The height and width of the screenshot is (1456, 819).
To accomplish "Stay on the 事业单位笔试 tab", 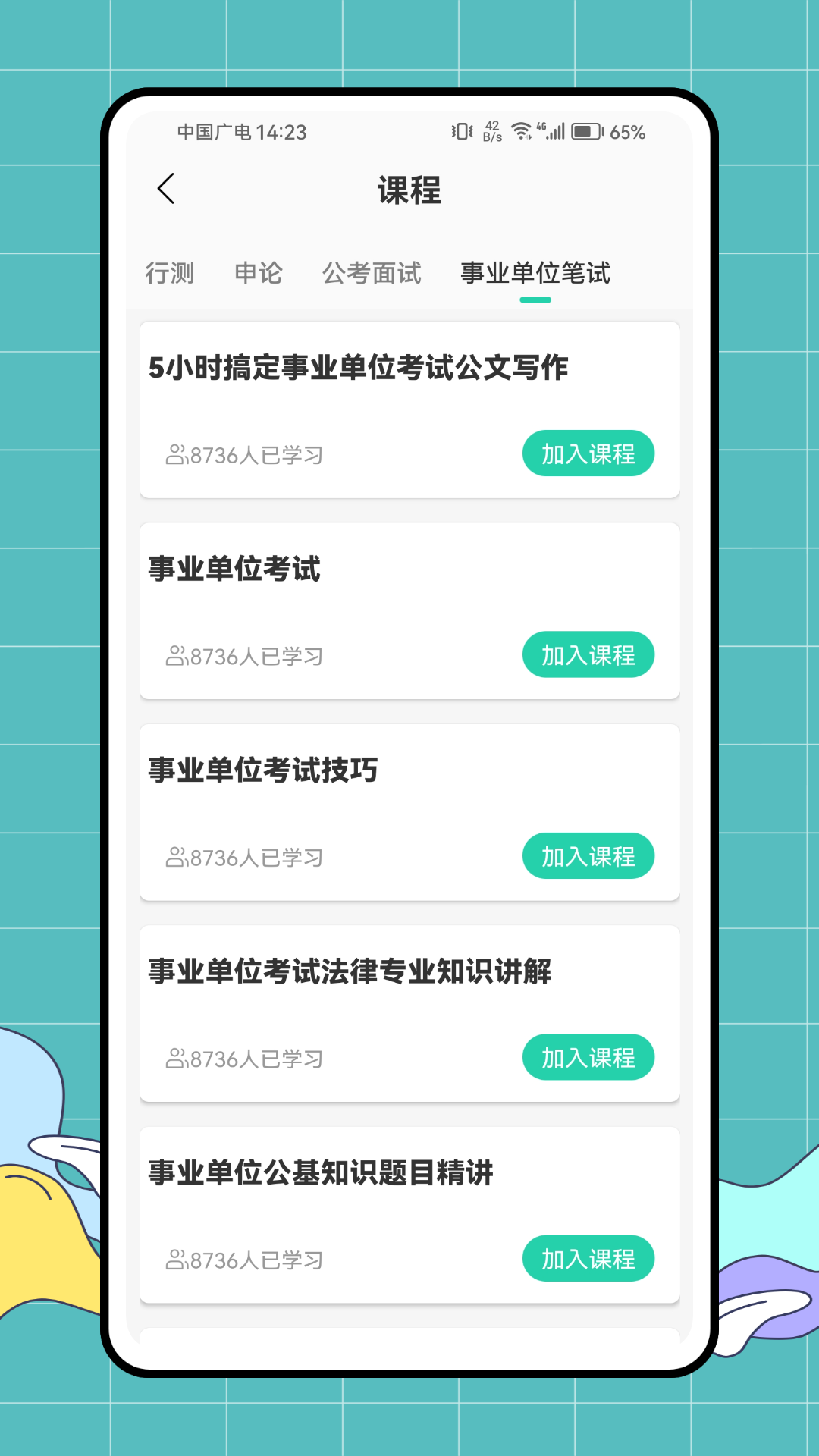I will coord(535,274).
